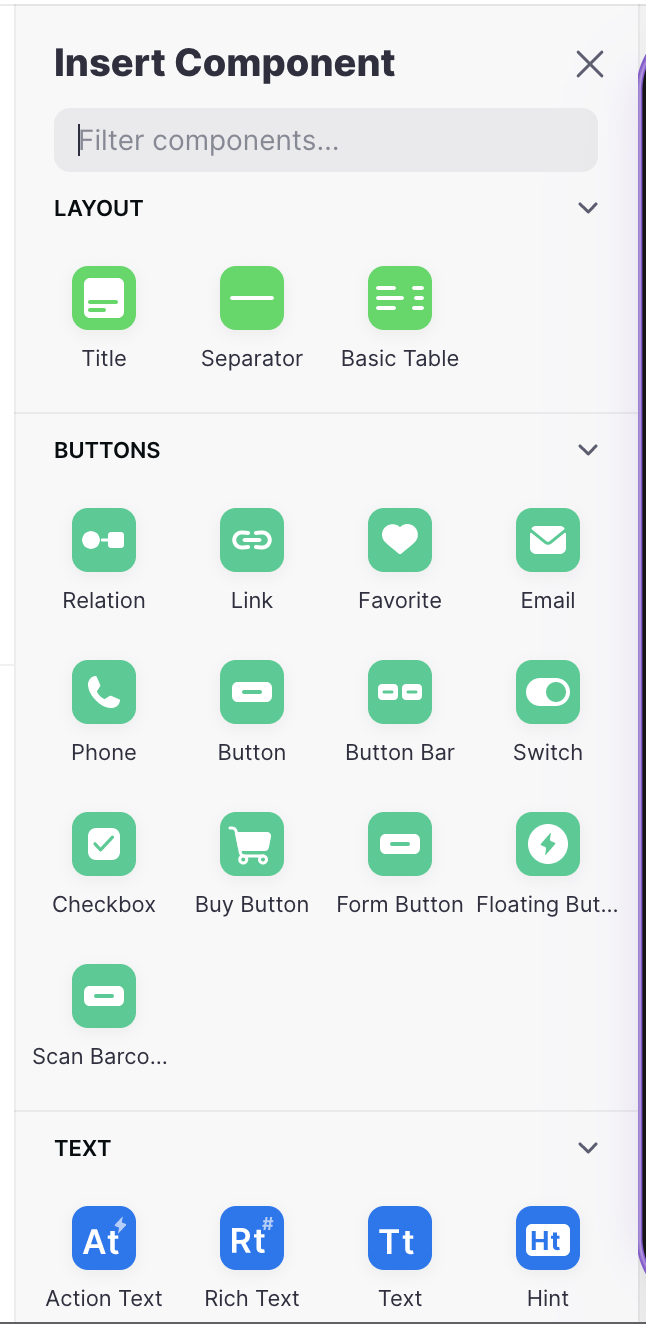Choose the Email component
This screenshot has width=646, height=1324.
pyautogui.click(x=548, y=540)
